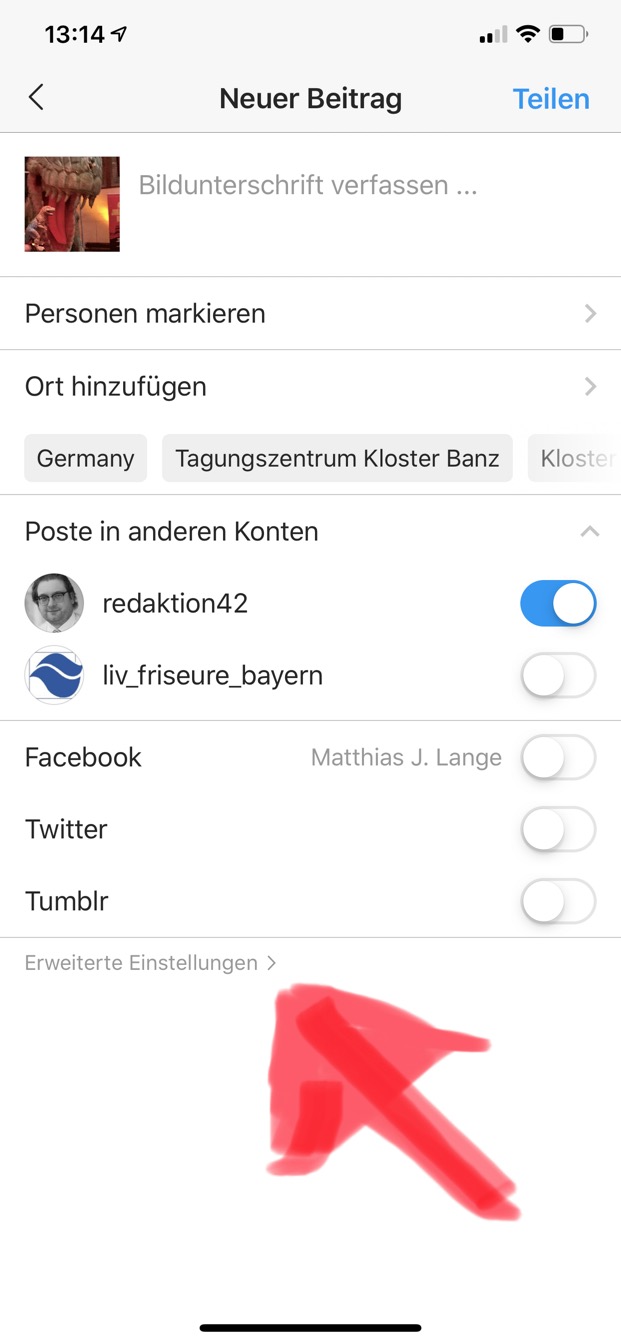Open Erweiterte Einstellungen
This screenshot has width=621, height=1344.
pyautogui.click(x=150, y=963)
